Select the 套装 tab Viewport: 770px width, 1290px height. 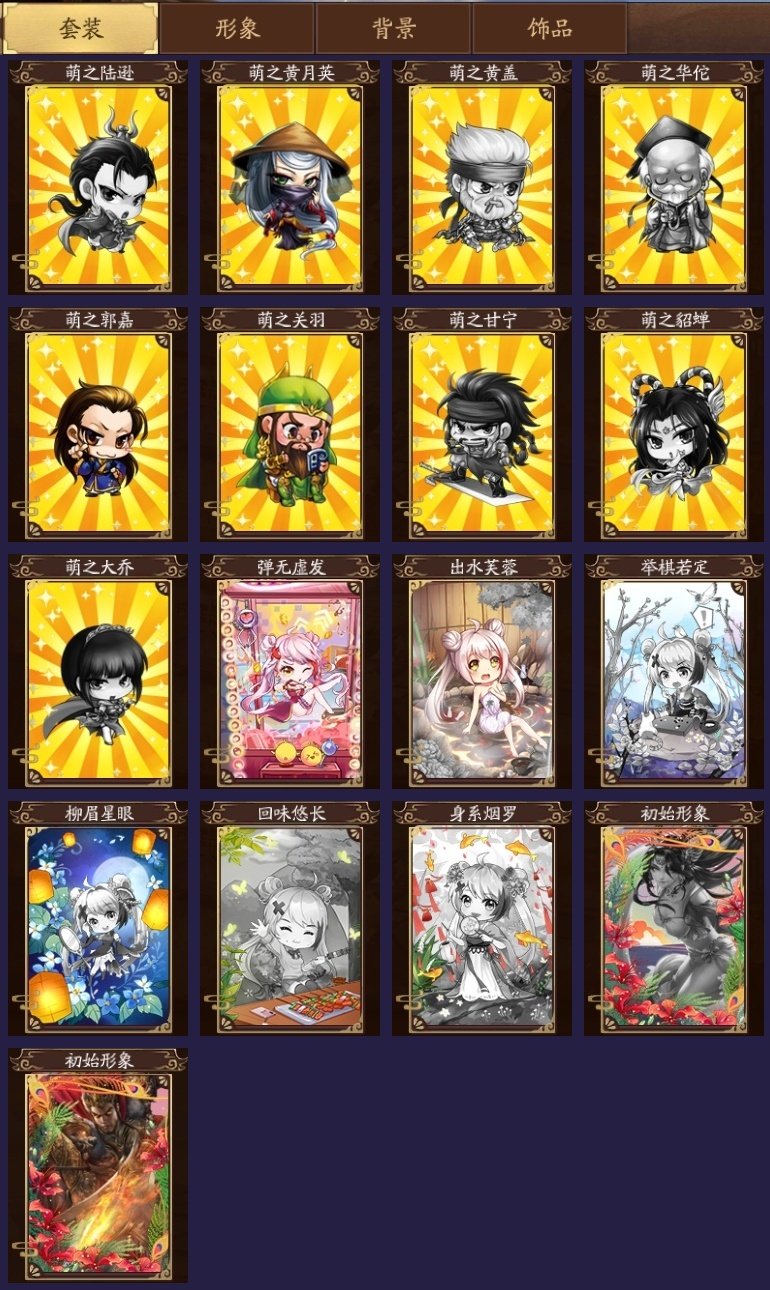pyautogui.click(x=80, y=28)
